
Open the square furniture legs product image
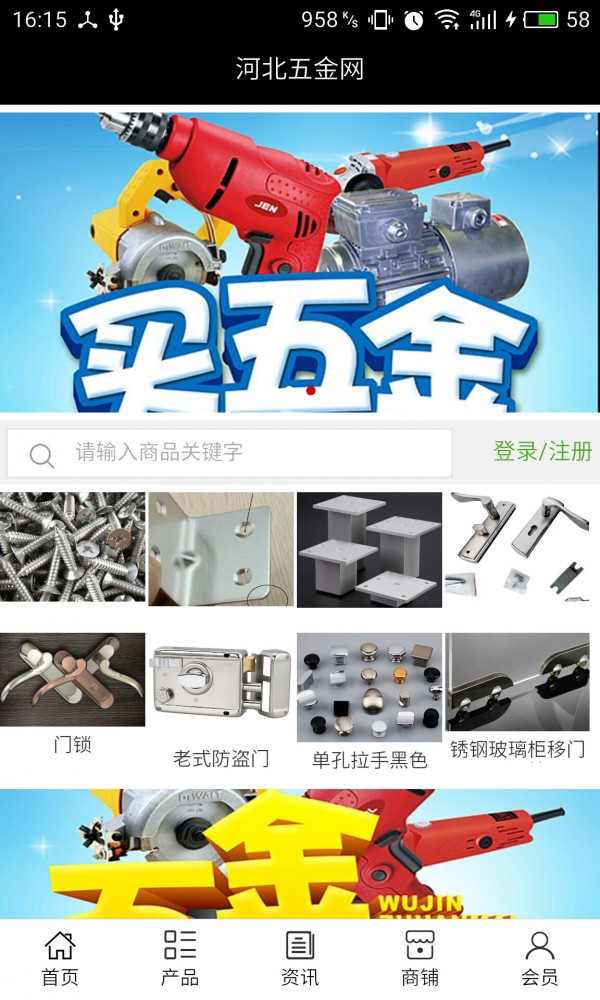point(369,549)
